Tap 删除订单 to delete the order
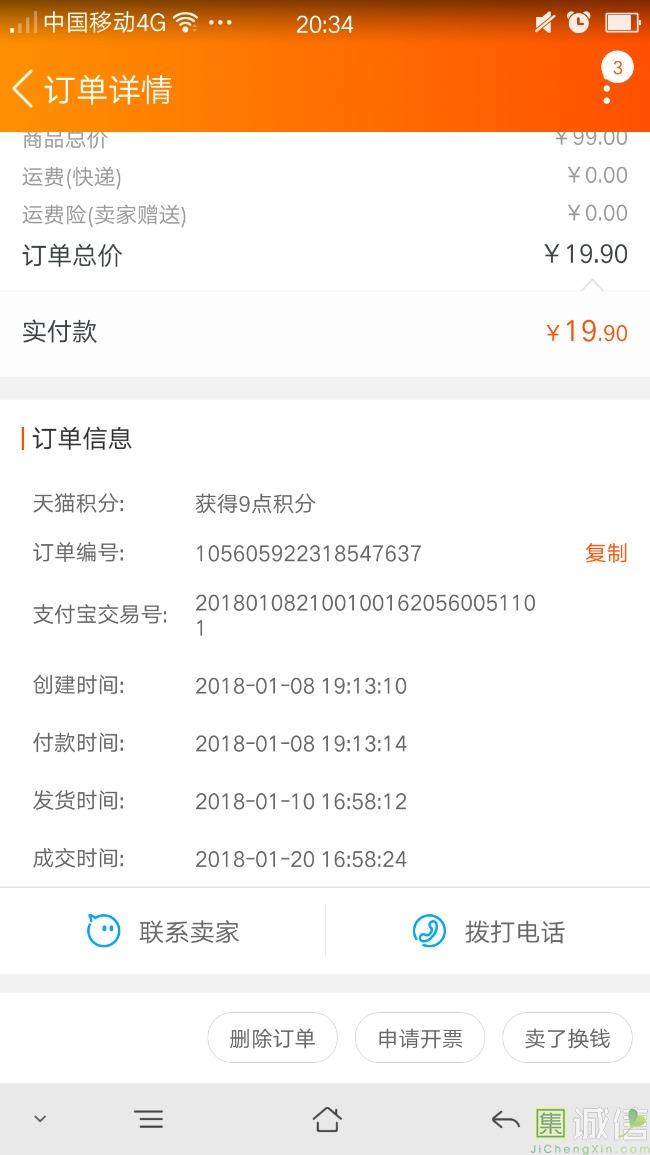650x1155 pixels. click(272, 1039)
